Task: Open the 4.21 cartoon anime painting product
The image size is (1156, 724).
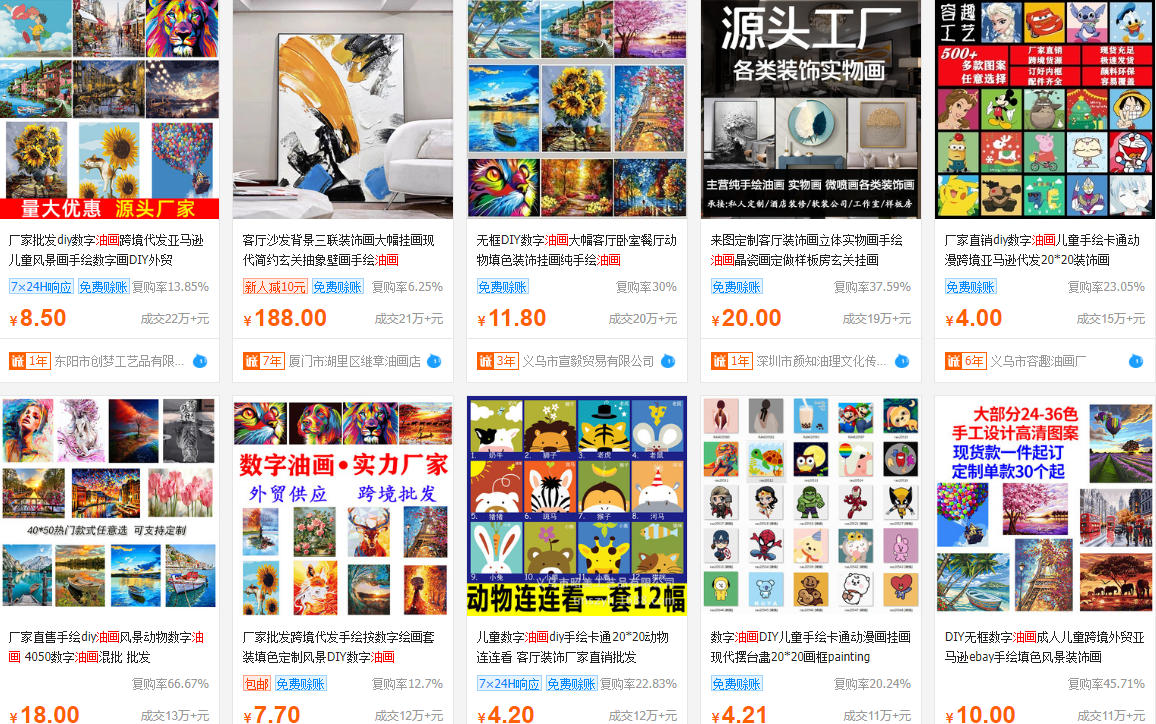Action: tap(810, 503)
